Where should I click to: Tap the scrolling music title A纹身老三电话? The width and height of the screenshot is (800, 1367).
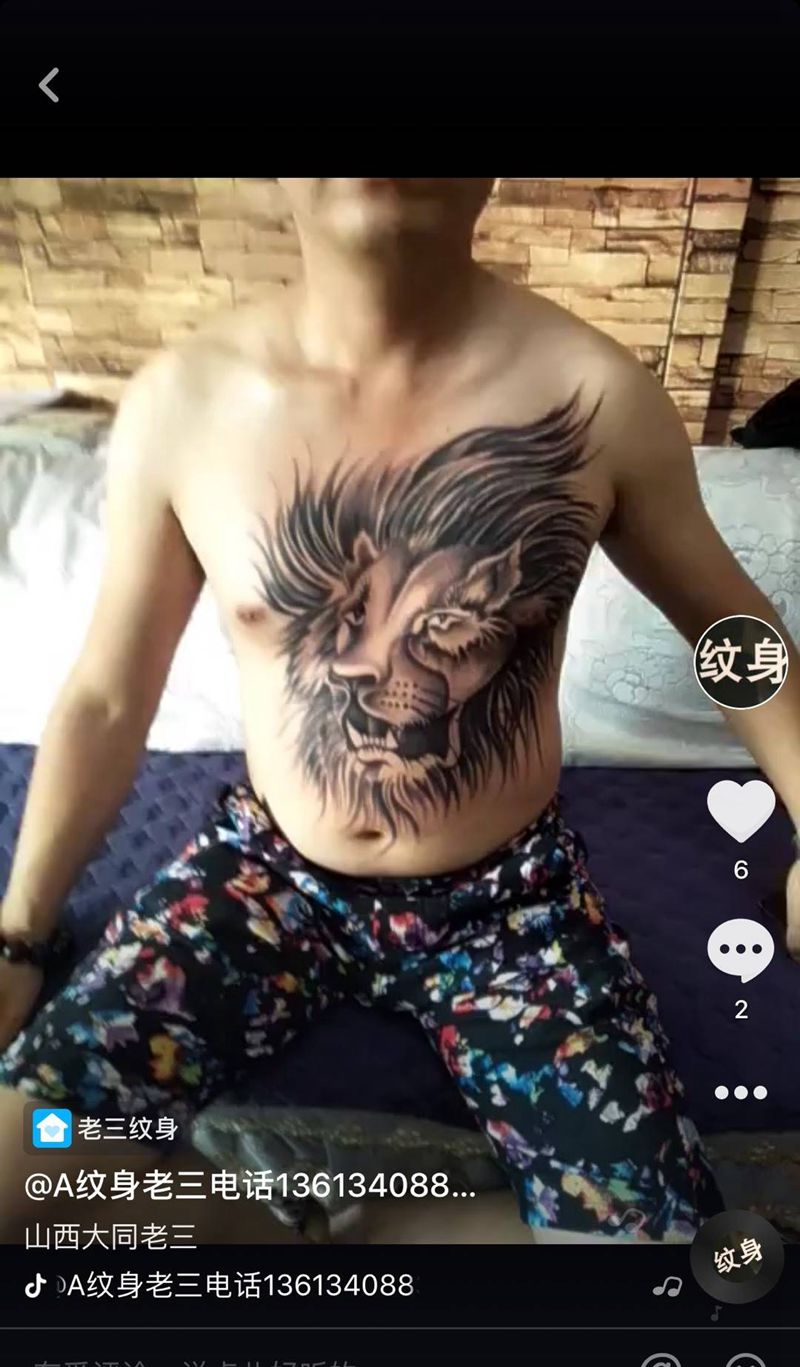240,1285
